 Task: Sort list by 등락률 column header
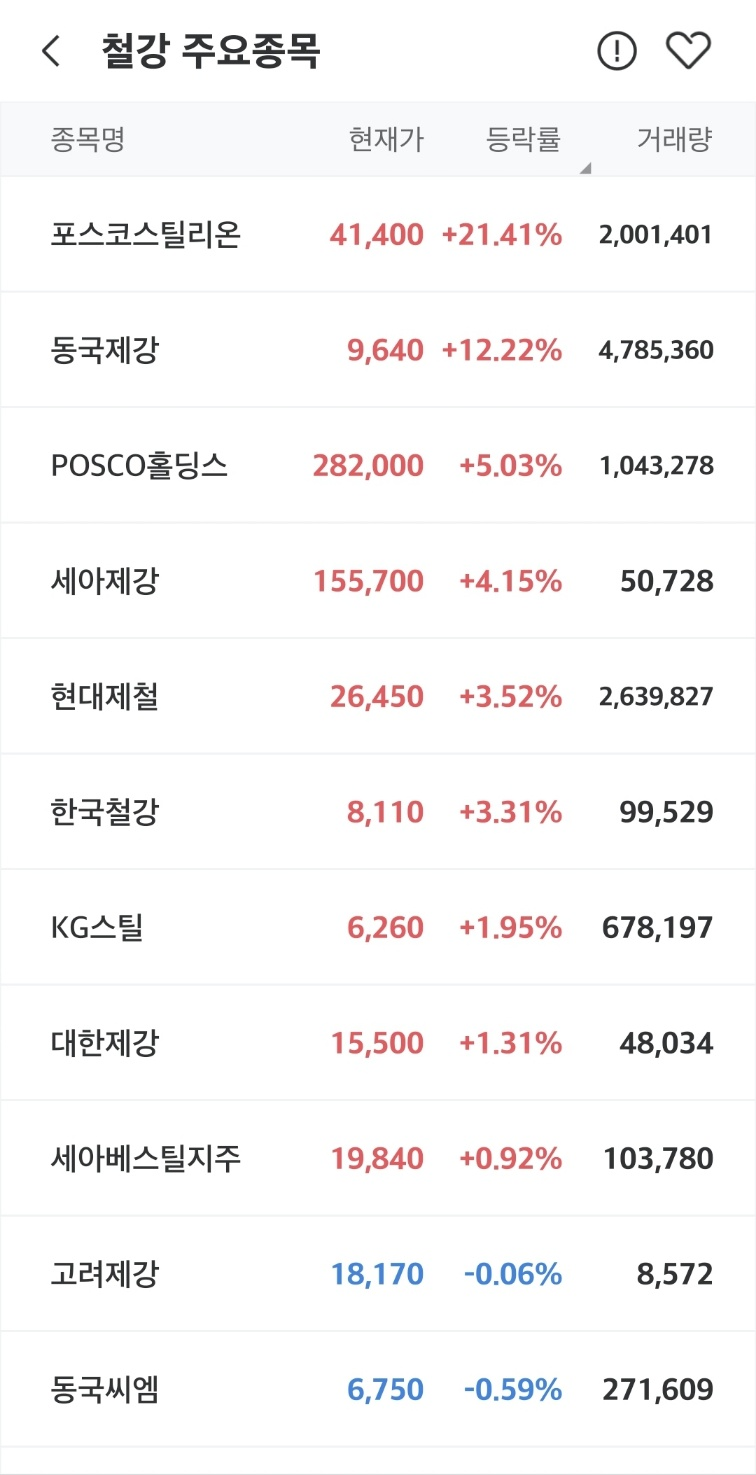pos(523,140)
